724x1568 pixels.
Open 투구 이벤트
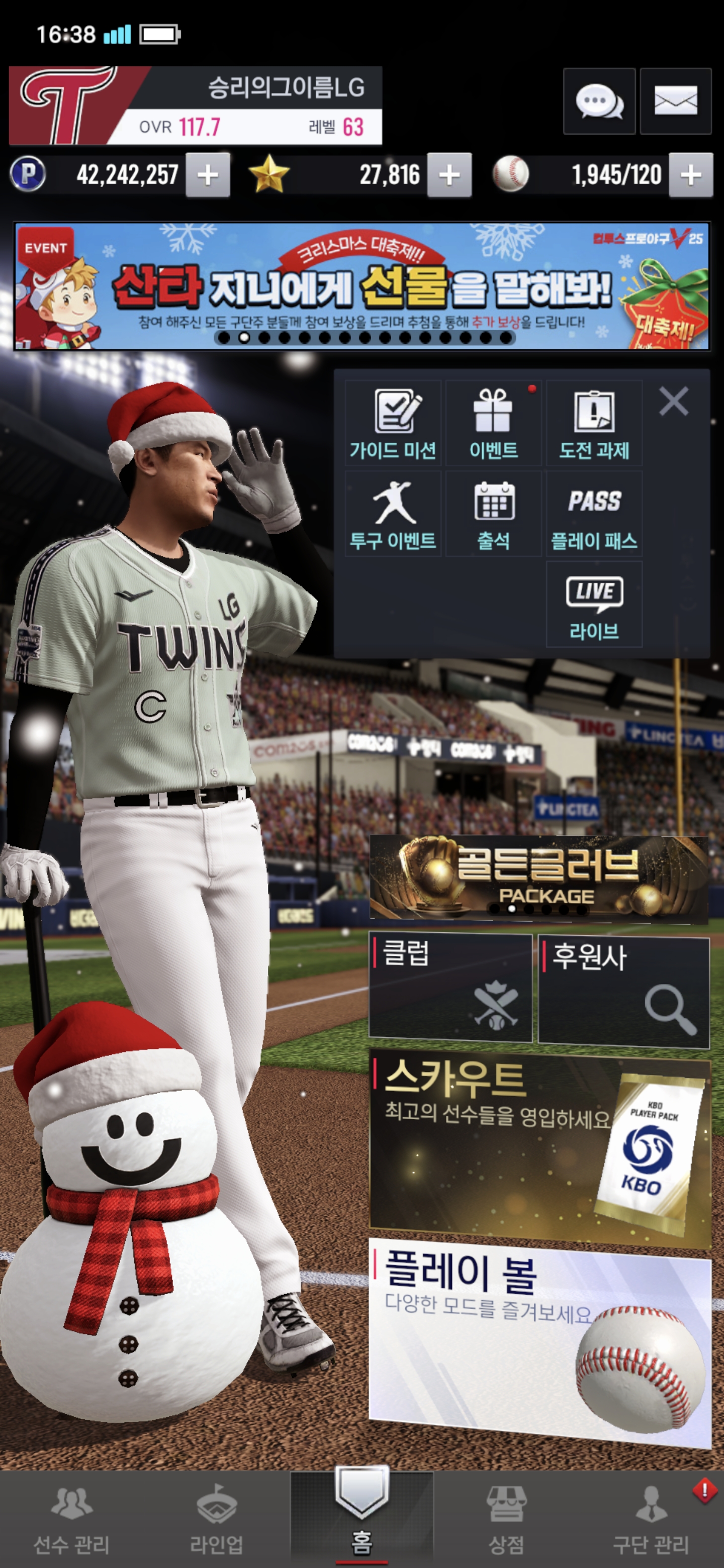tap(393, 514)
